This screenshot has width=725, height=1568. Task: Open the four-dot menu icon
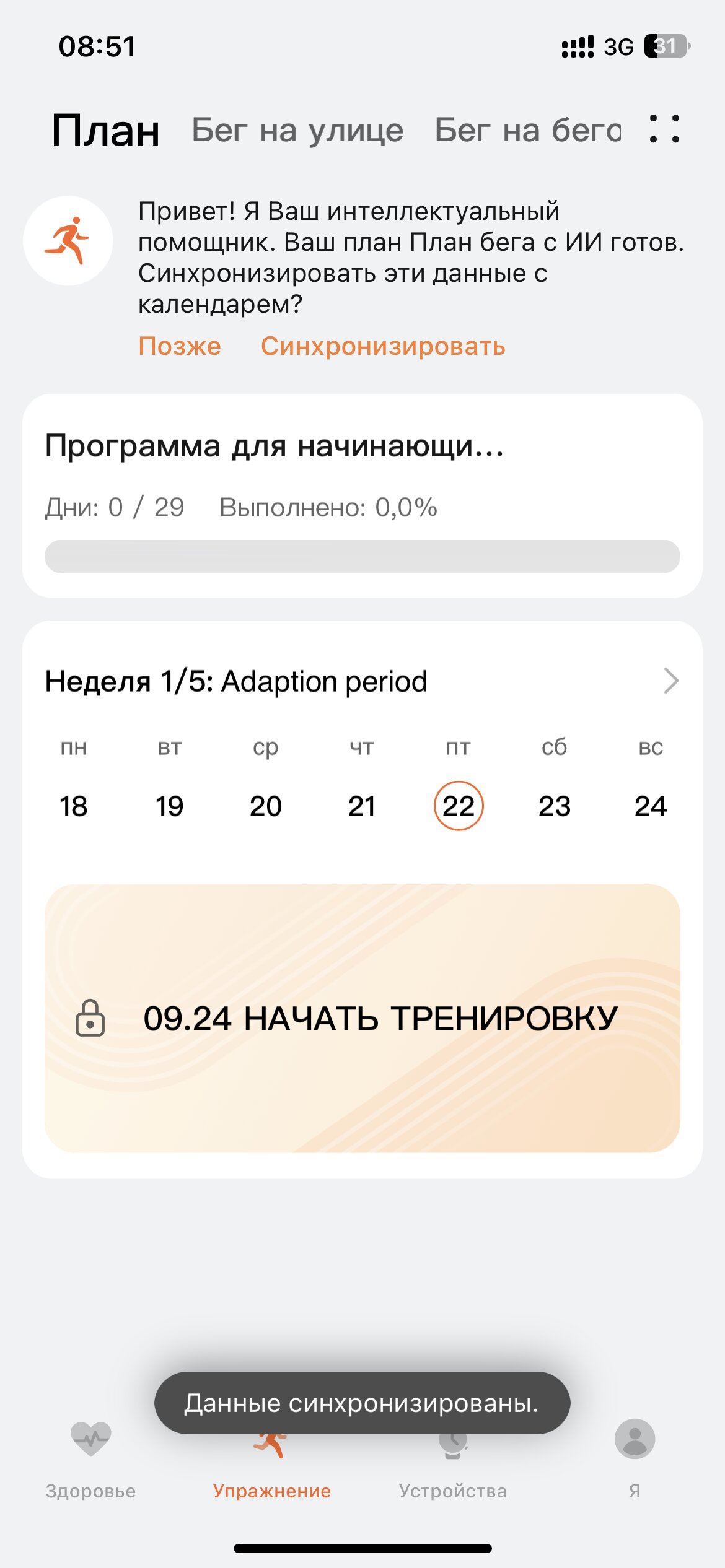tap(664, 129)
